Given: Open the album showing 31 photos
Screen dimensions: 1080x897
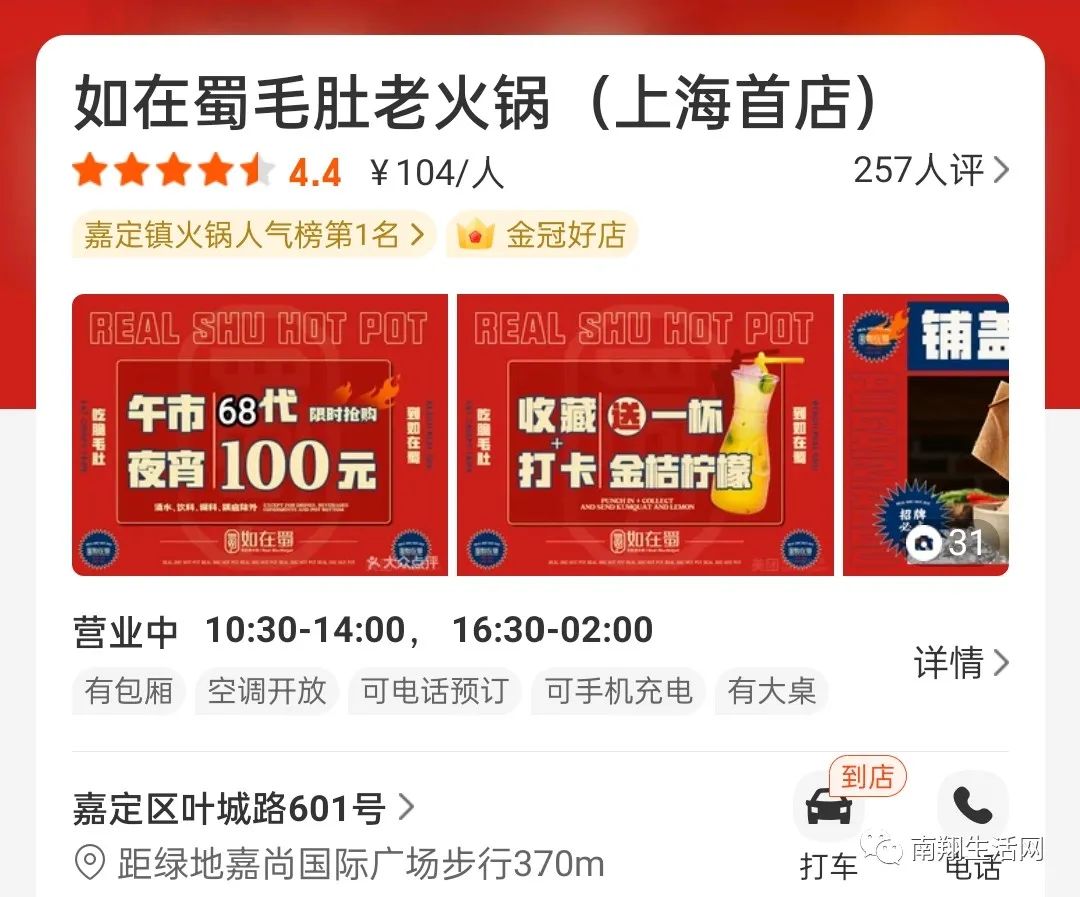Looking at the screenshot, I should pos(925,435).
